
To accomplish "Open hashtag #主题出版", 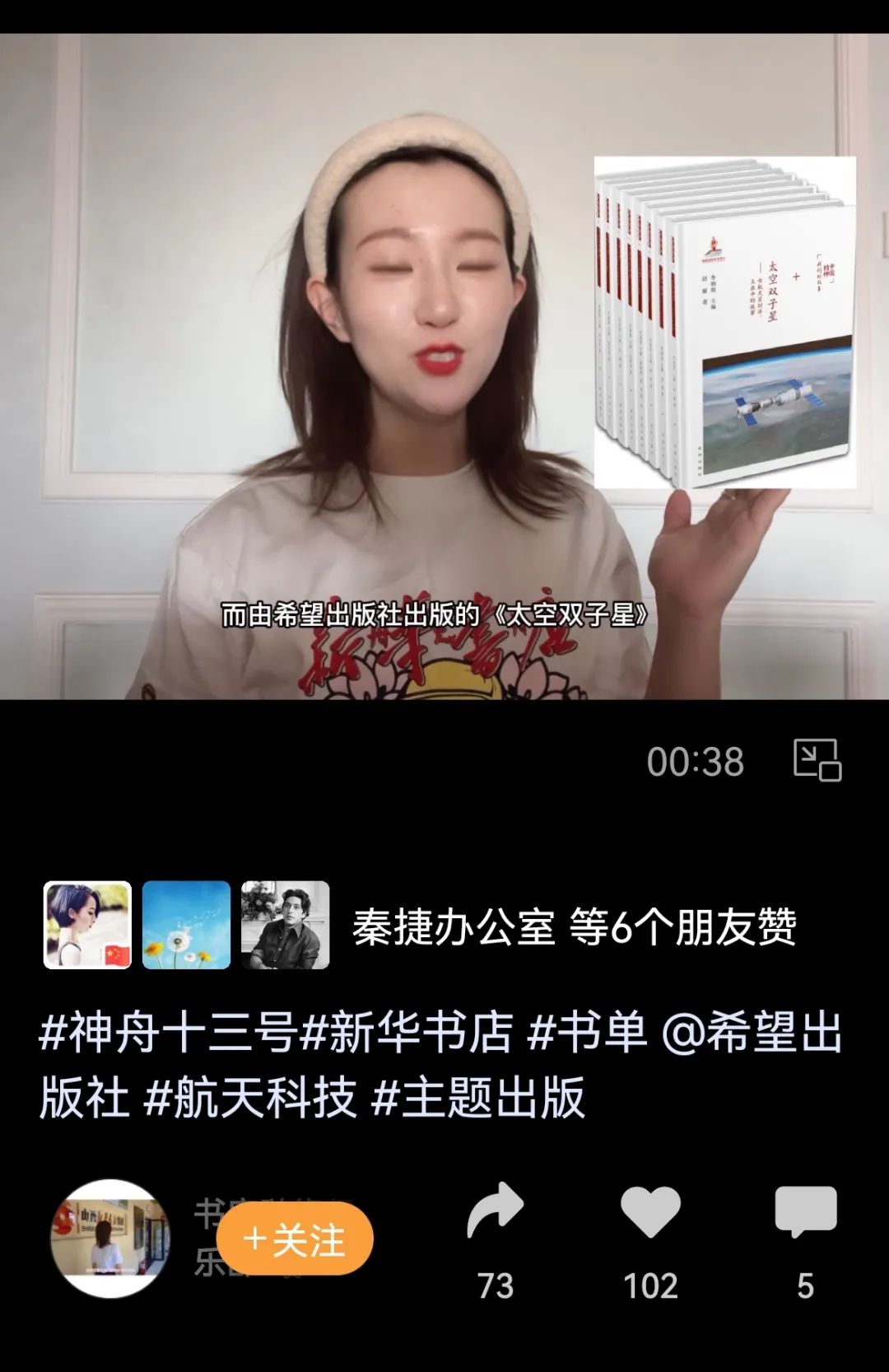I will 478,1098.
